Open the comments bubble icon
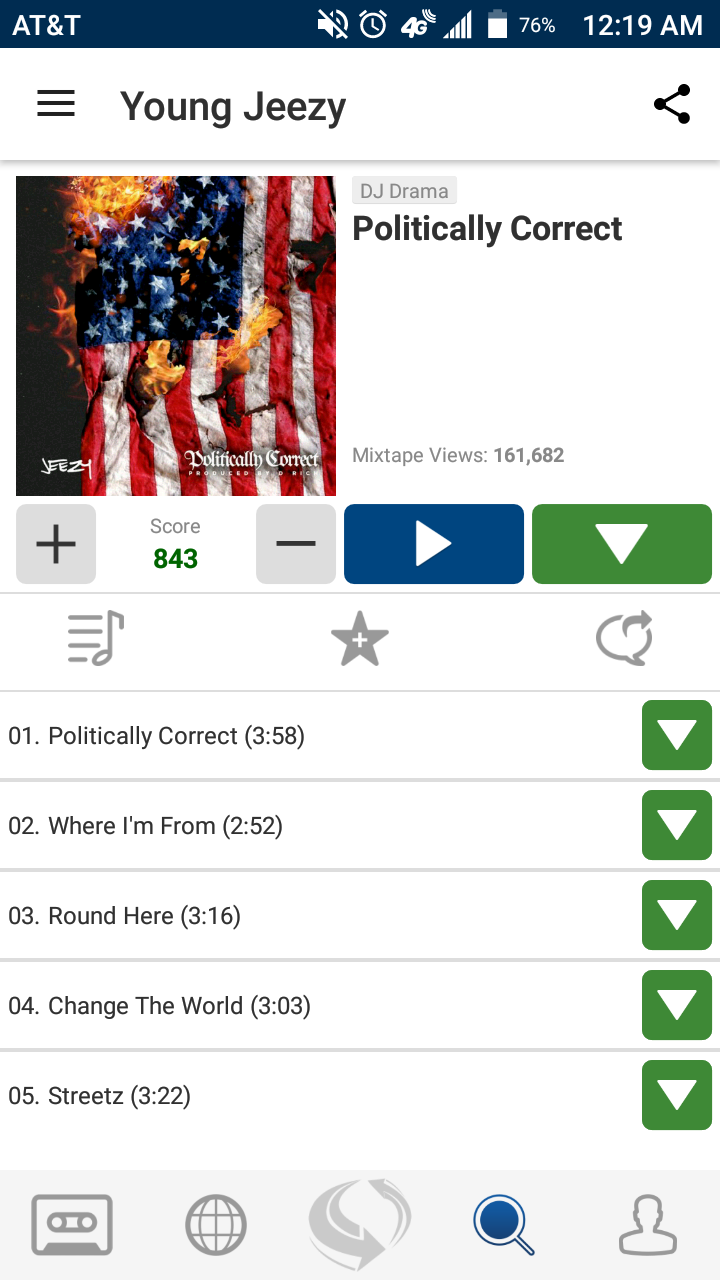Screen dimensions: 720x1280 (x=624, y=638)
